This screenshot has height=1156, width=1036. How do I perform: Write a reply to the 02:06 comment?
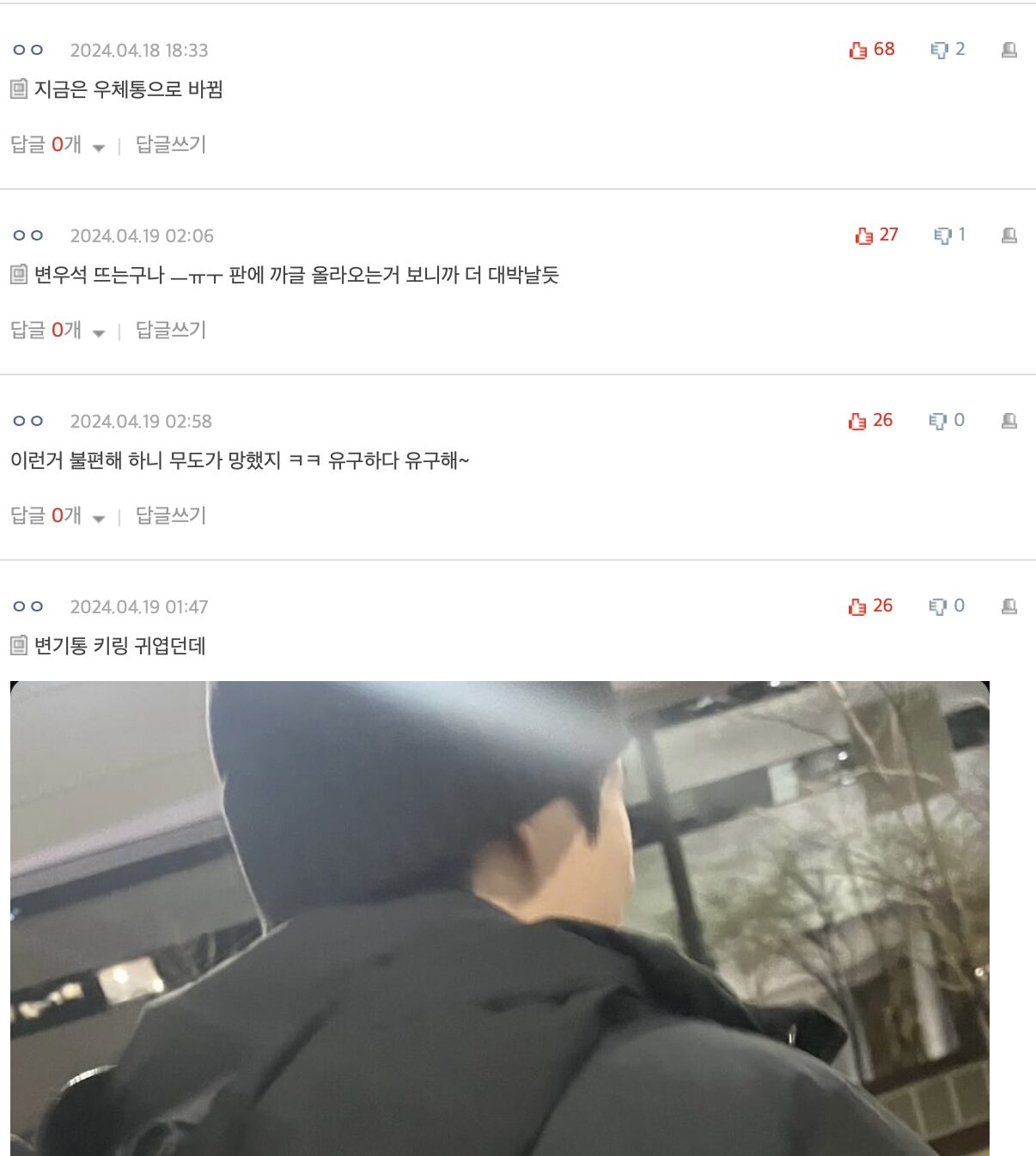tap(171, 331)
